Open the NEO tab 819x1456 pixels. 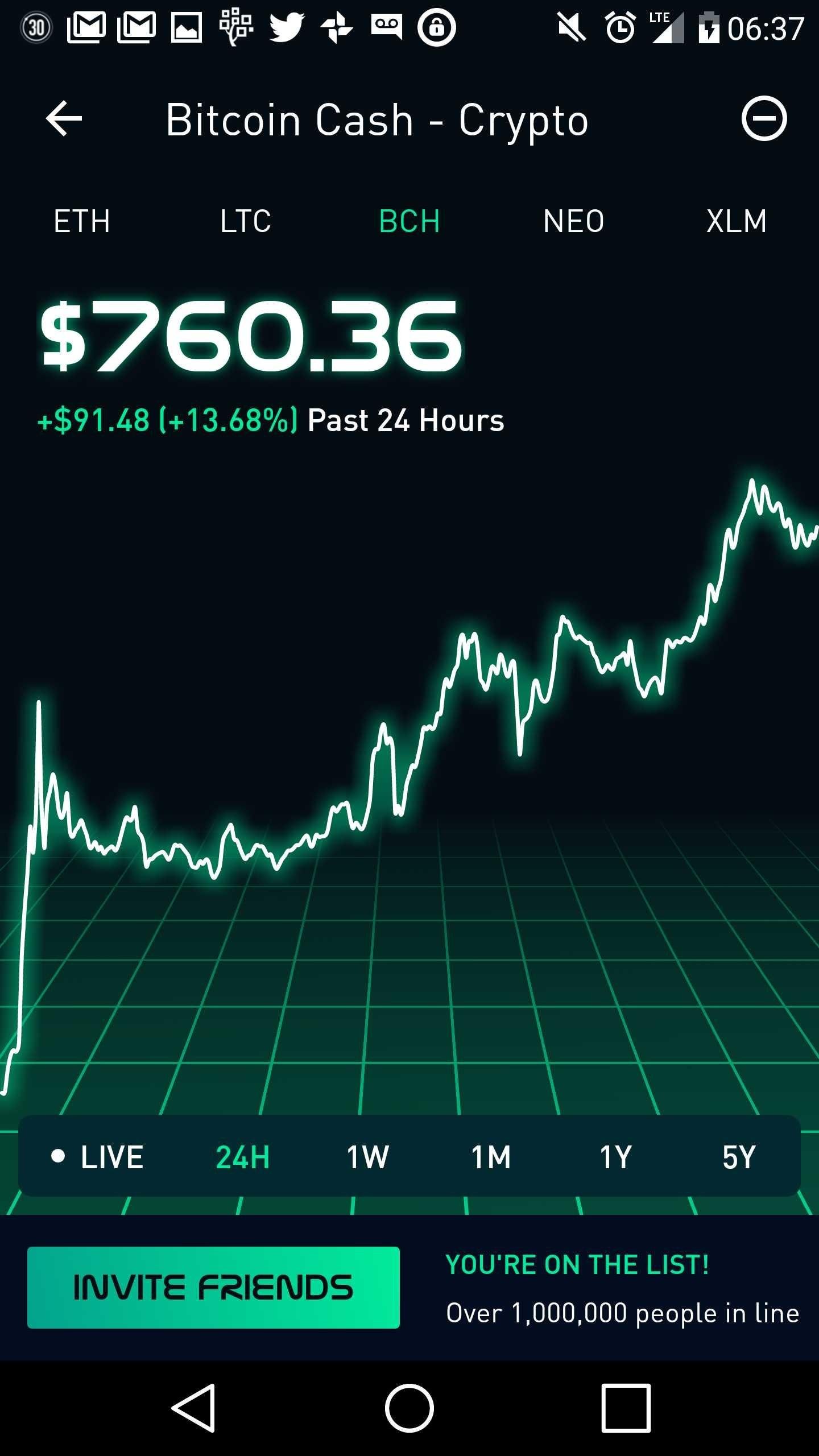(573, 221)
